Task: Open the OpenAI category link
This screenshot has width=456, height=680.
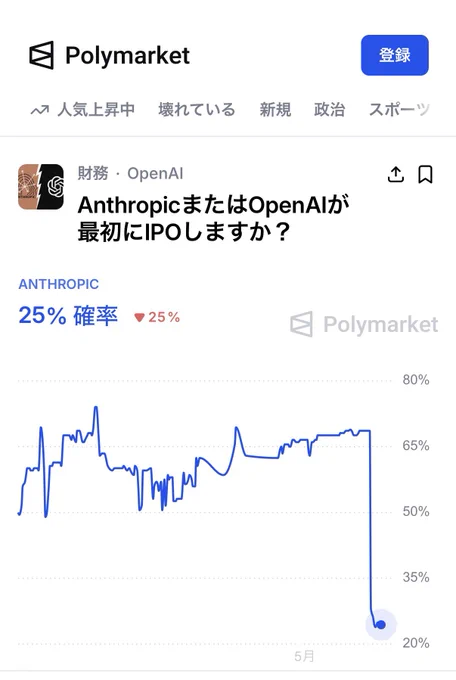Action: 155,173
